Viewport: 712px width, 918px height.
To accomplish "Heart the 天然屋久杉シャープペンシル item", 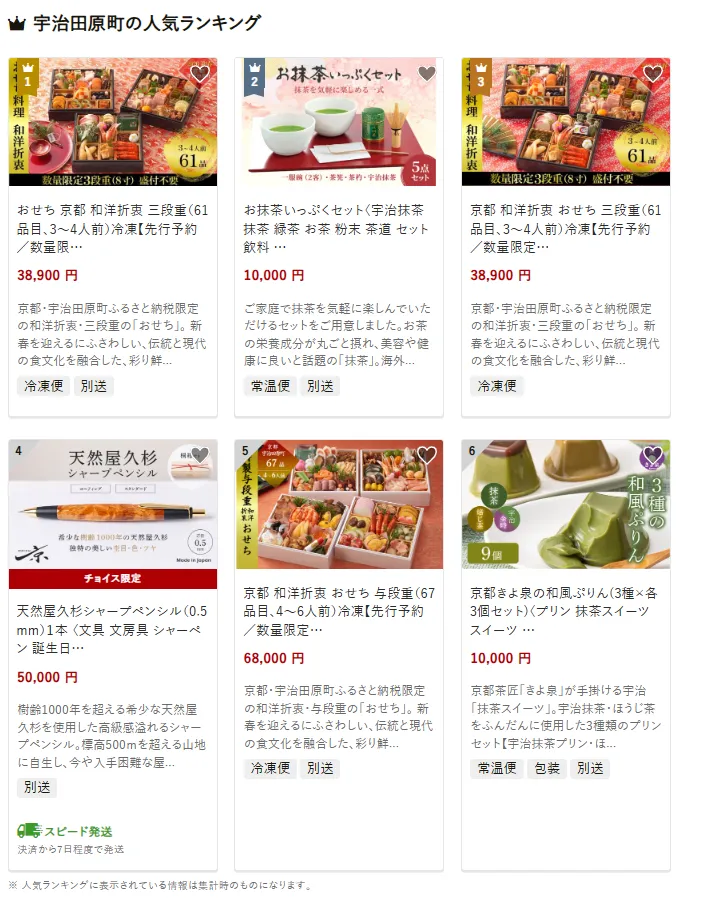I will click(200, 455).
